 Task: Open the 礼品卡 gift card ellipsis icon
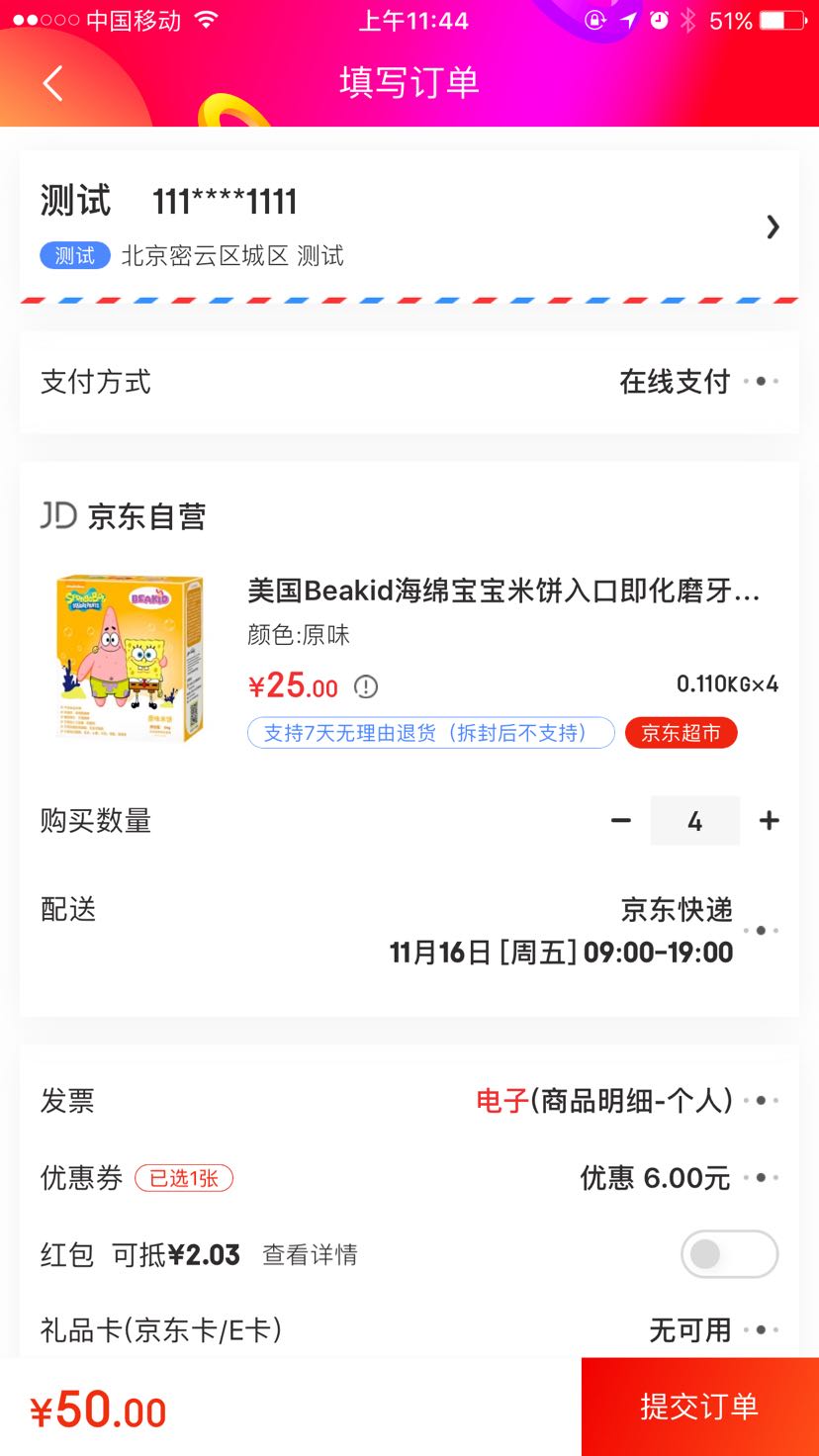(x=763, y=1330)
